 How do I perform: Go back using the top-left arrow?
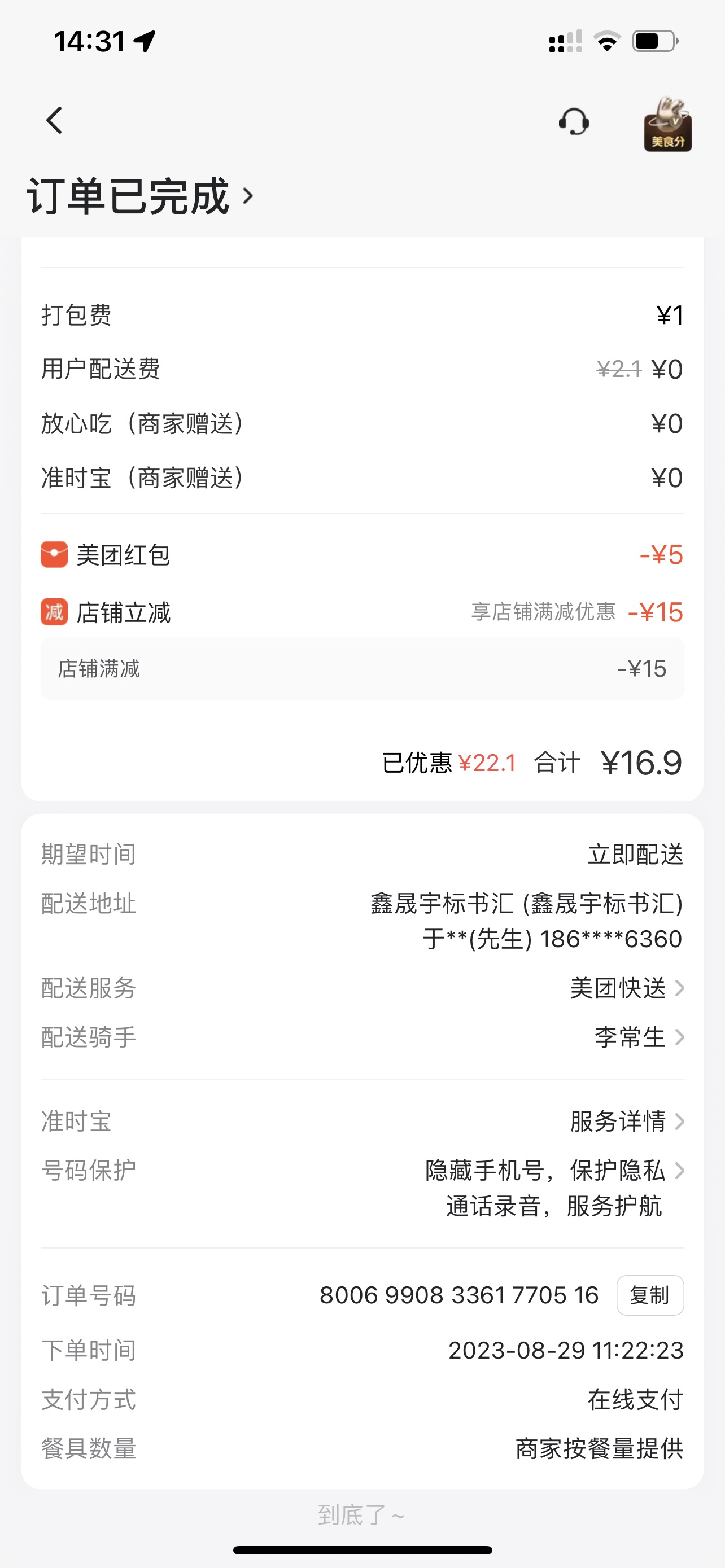55,121
